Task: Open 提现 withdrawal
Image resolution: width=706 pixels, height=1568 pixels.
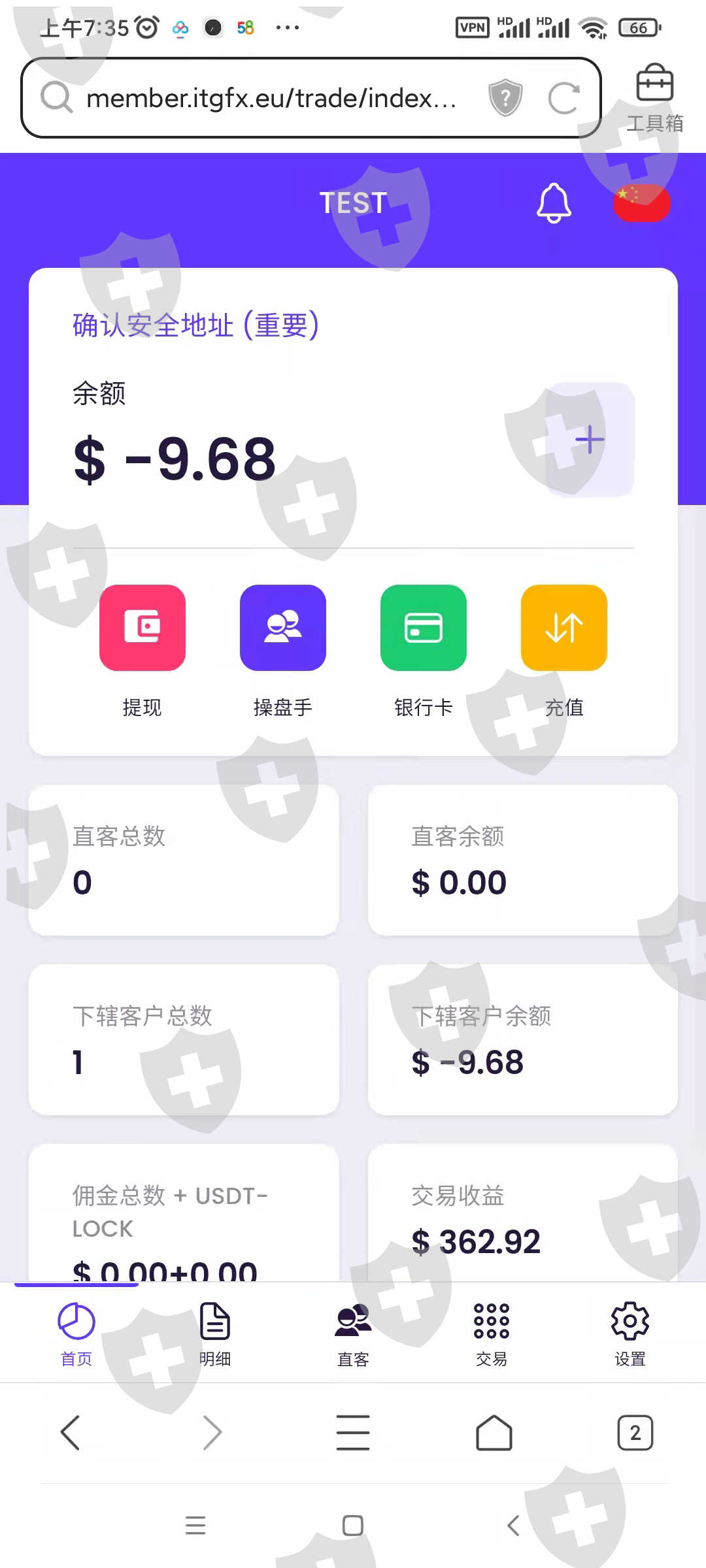Action: click(x=143, y=651)
